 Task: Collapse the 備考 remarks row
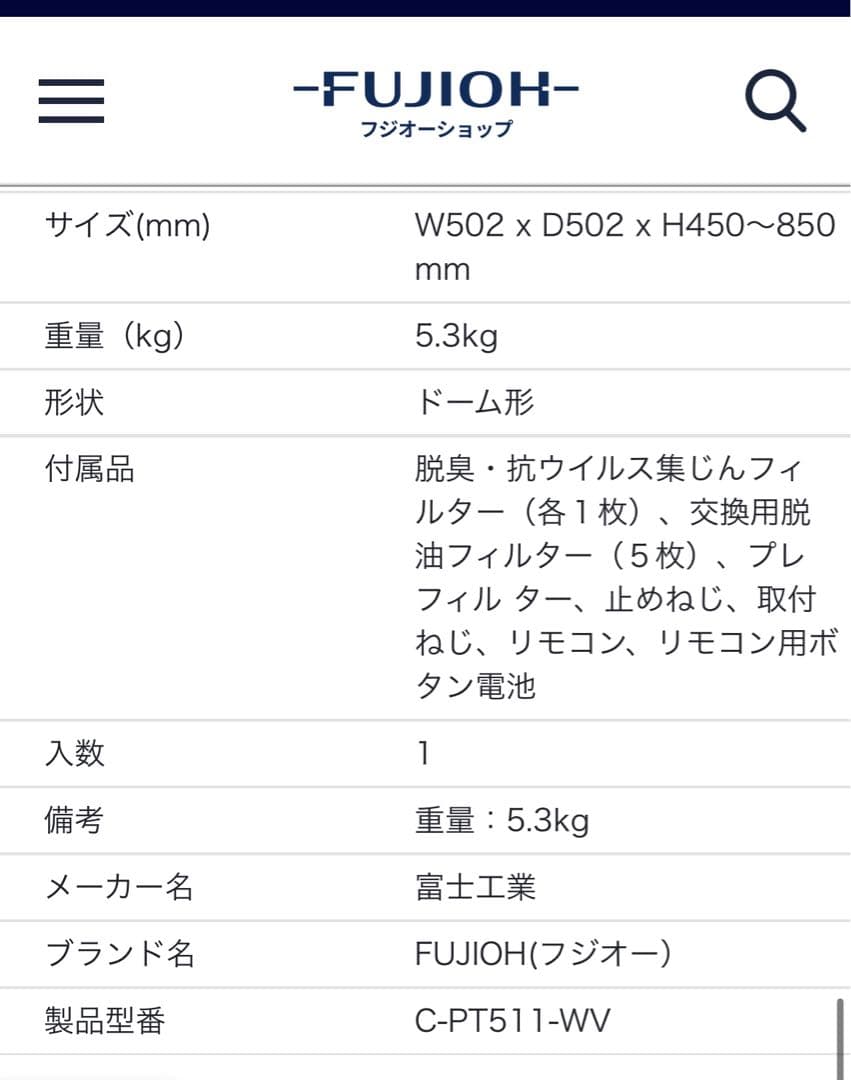[74, 820]
